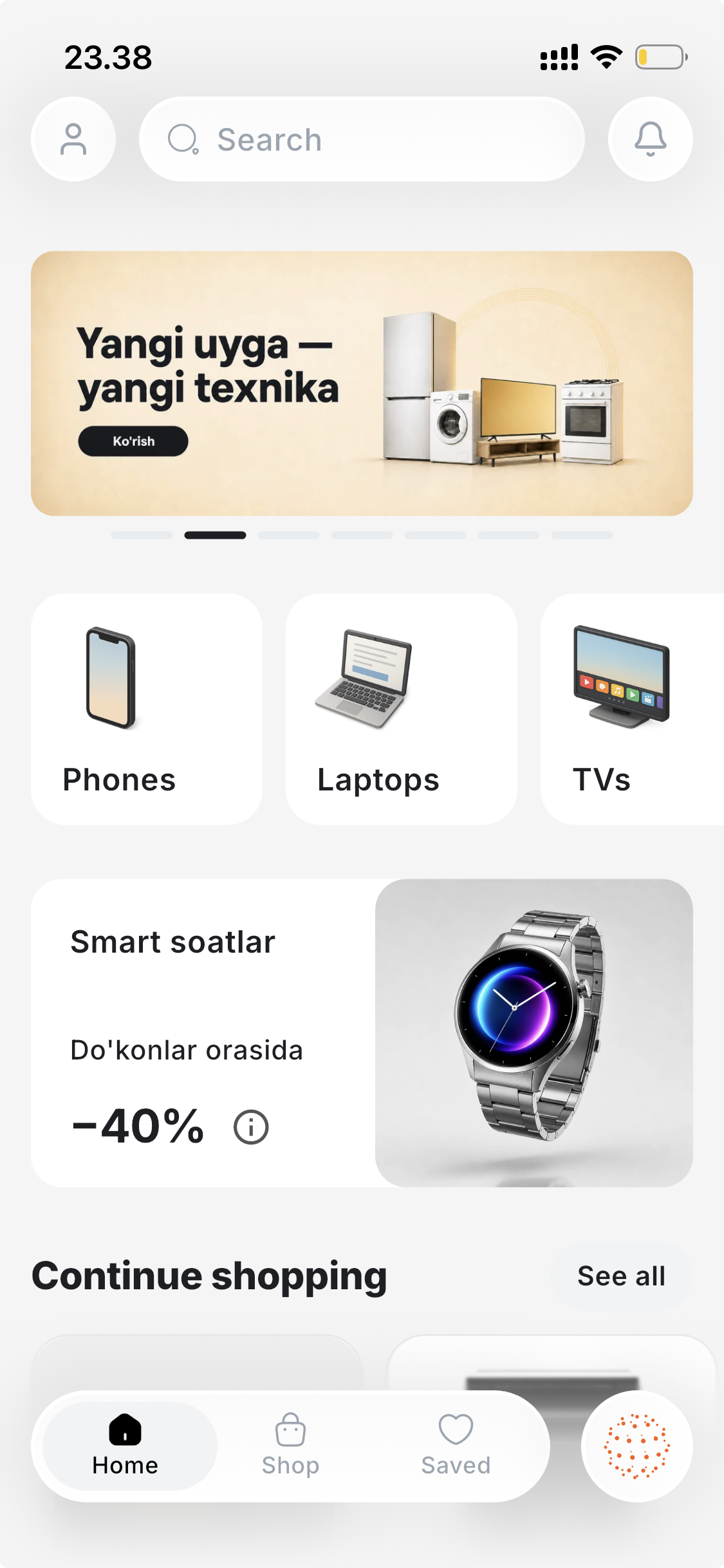Open the notifications bell

(x=651, y=139)
